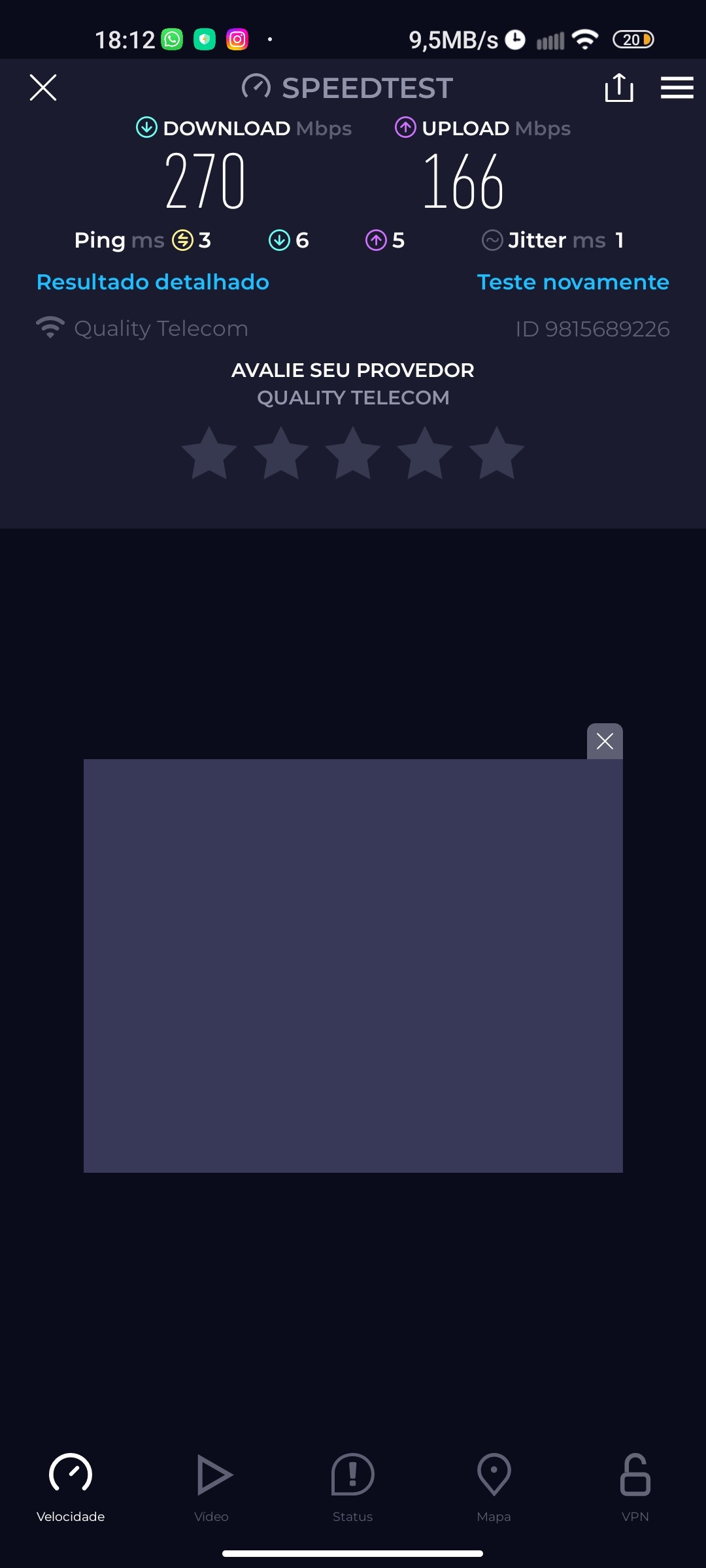The width and height of the screenshot is (706, 1568).
Task: Select the Velocidade tab
Action: point(71,1484)
